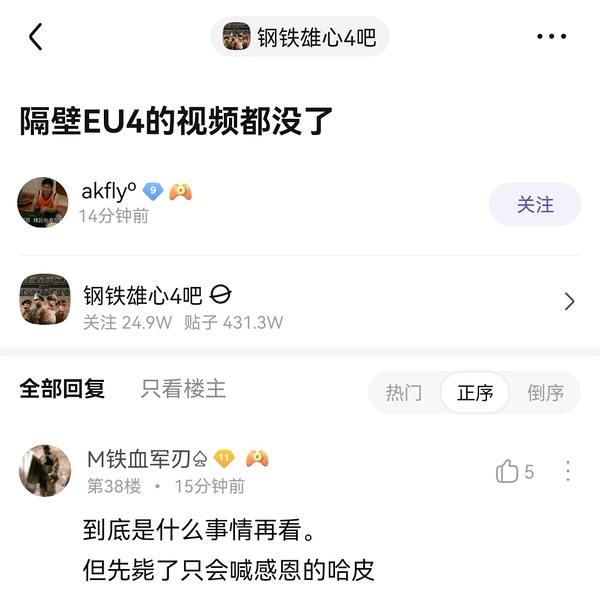Go back using the top-left arrow
This screenshot has height=589, width=600.
(x=36, y=37)
